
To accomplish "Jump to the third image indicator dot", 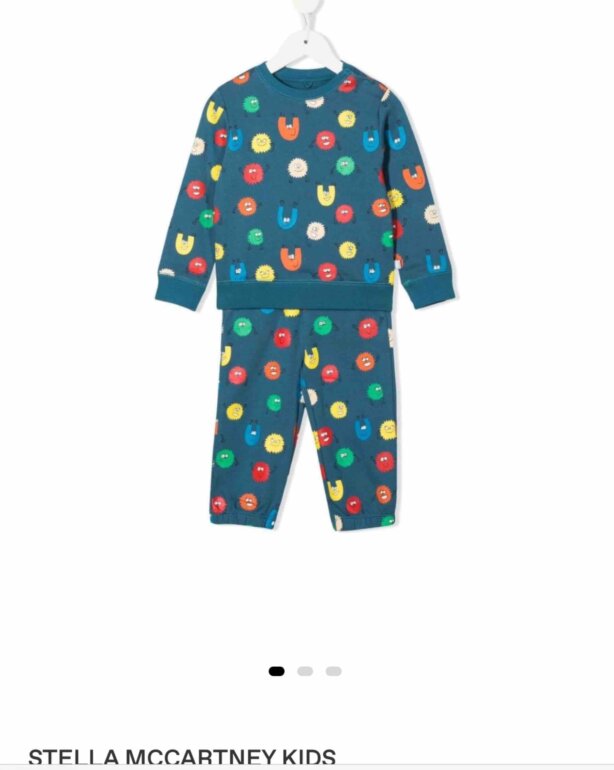I will (334, 671).
